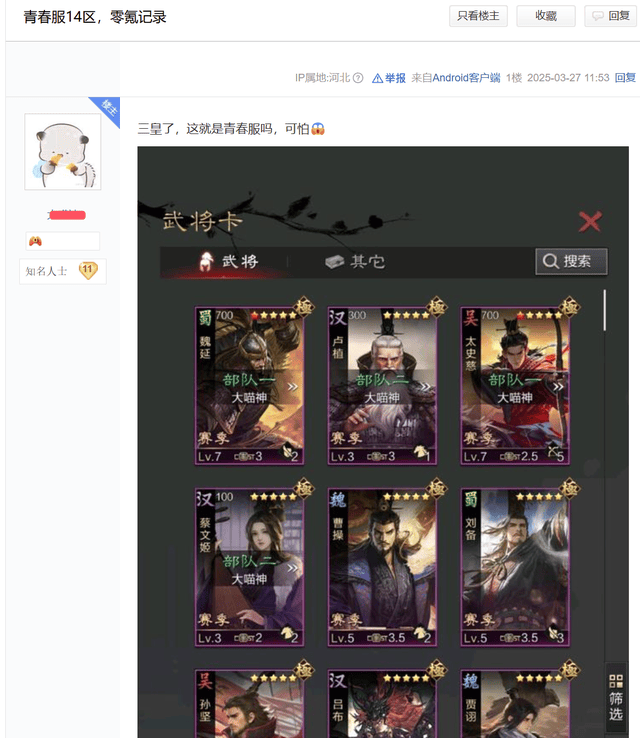Reply to floor 1 via 回复 link
Screen dimensions: 640x738
point(625,78)
